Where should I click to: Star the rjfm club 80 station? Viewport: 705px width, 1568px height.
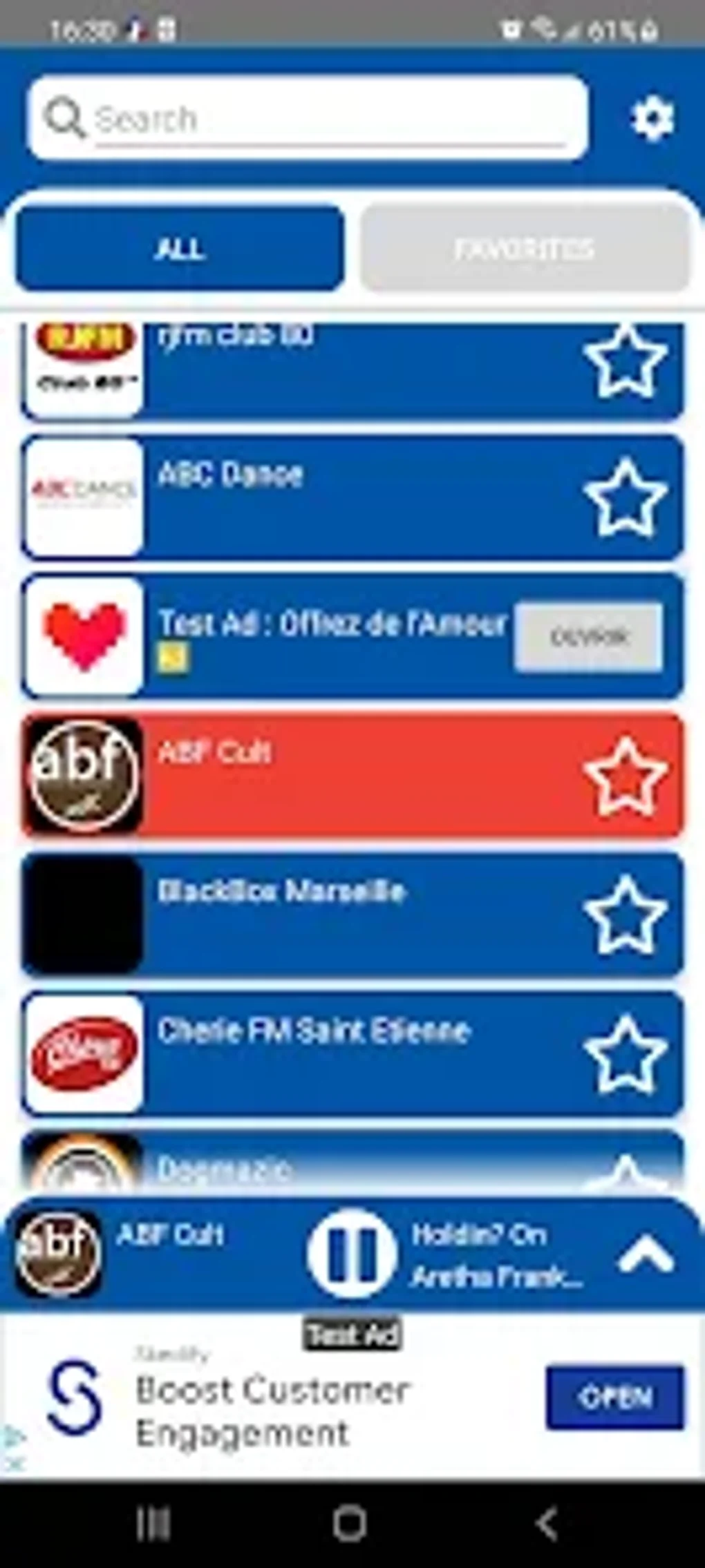point(626,361)
